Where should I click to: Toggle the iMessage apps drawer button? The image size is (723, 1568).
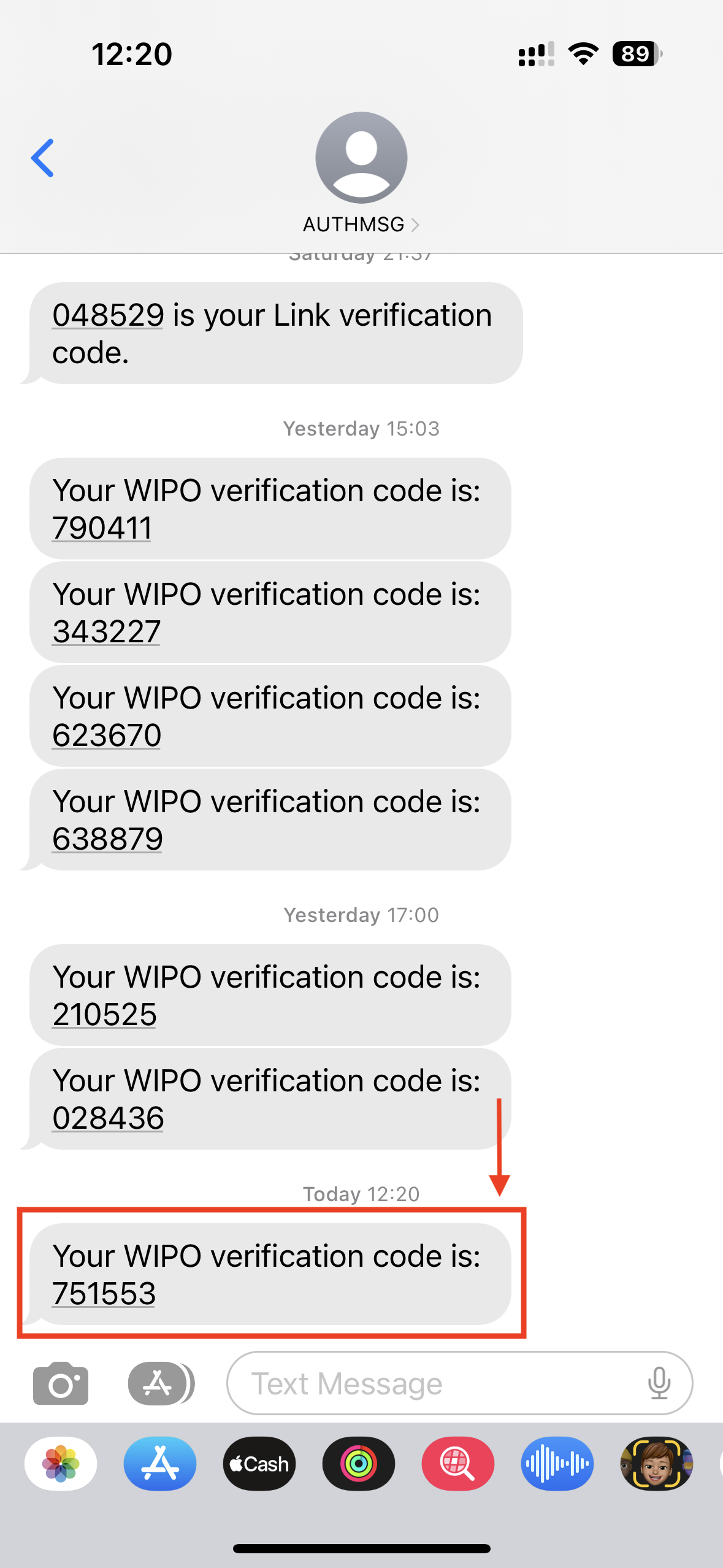coord(159,1383)
